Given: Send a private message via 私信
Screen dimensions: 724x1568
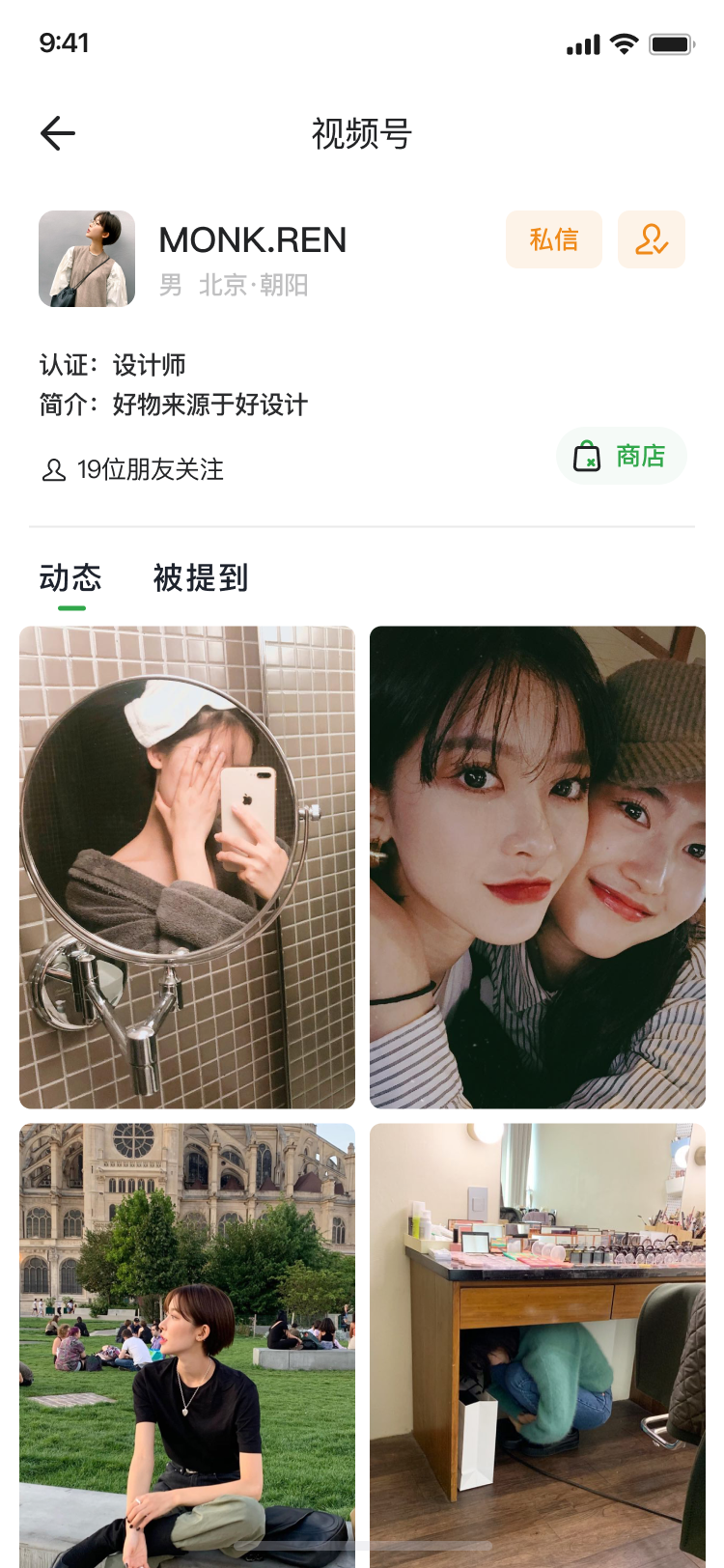Looking at the screenshot, I should click(x=554, y=239).
